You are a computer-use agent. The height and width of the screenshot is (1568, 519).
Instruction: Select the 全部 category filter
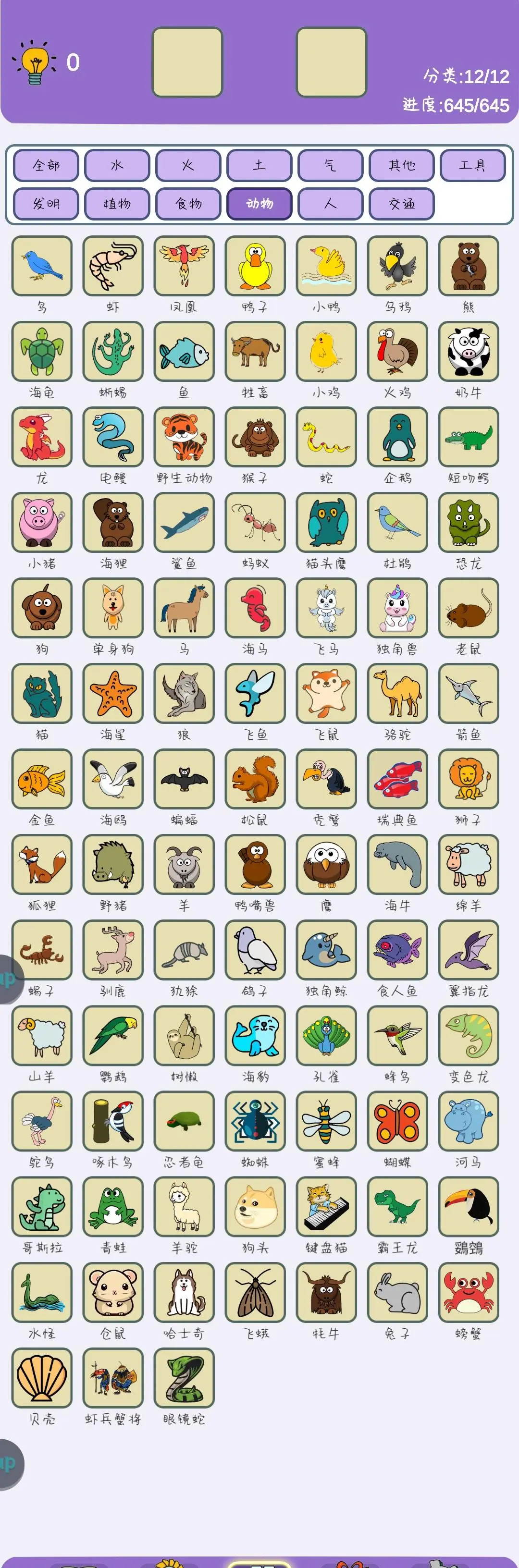pyautogui.click(x=46, y=166)
